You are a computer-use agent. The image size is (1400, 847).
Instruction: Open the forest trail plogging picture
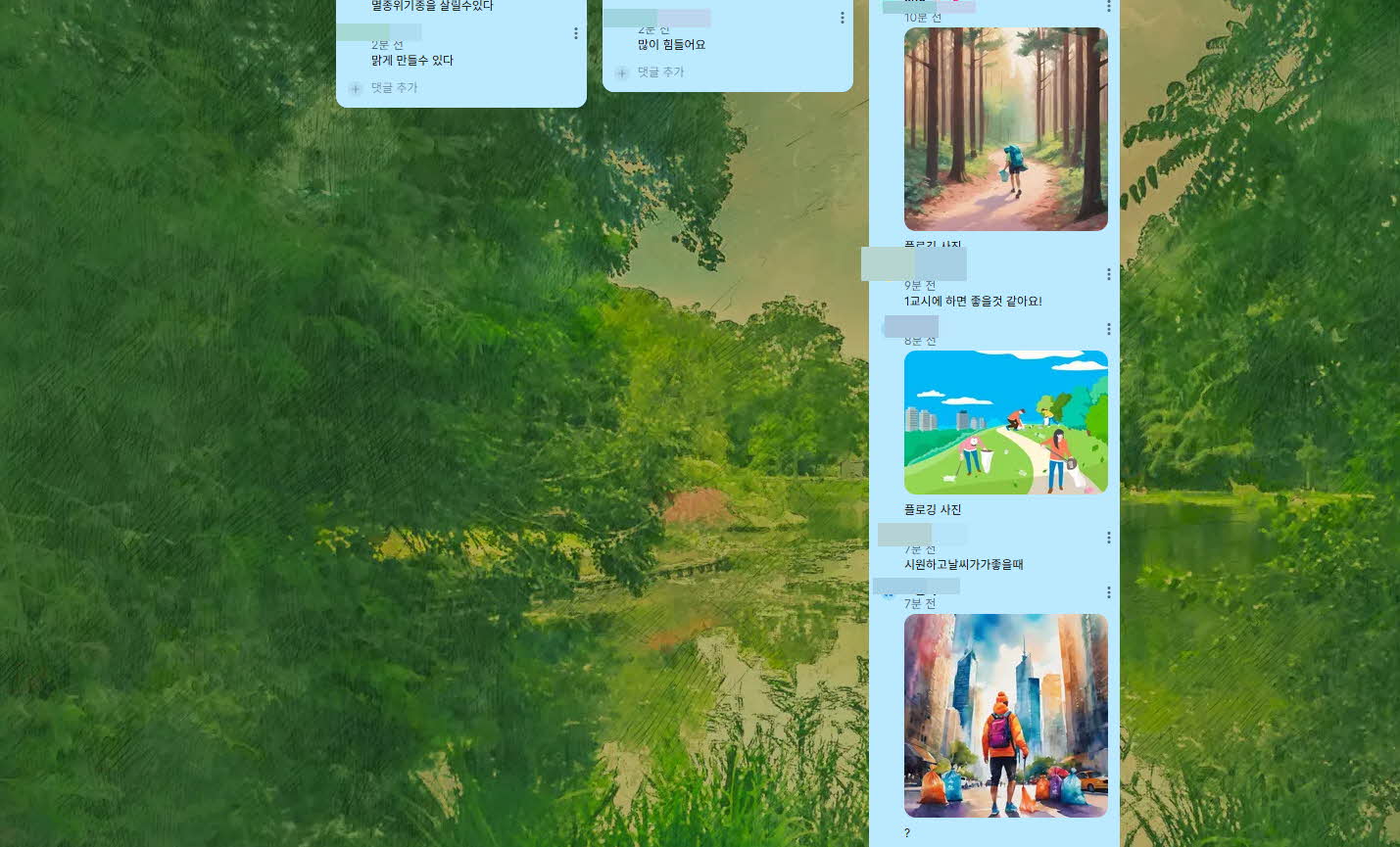pos(1005,129)
